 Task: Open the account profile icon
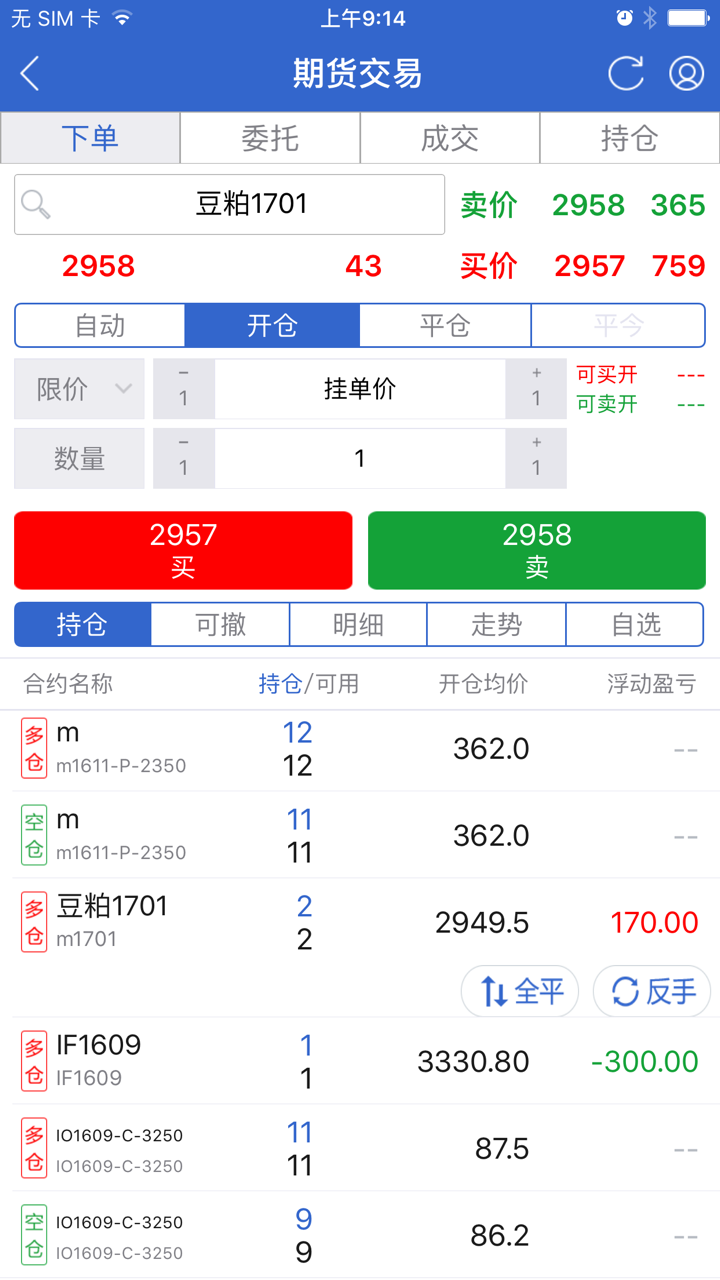[x=687, y=74]
